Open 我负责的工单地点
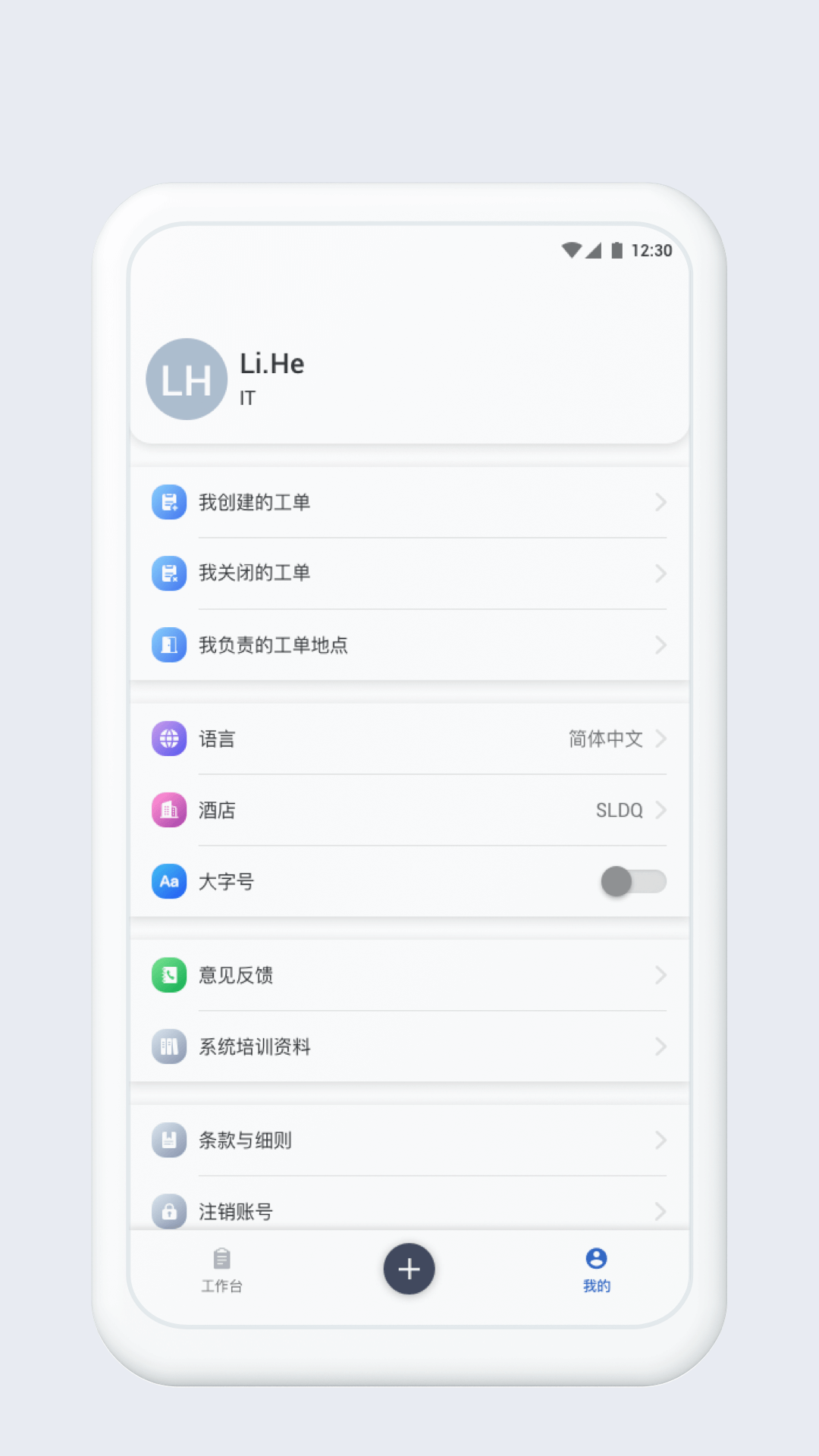The image size is (819, 1456). pyautogui.click(x=409, y=645)
